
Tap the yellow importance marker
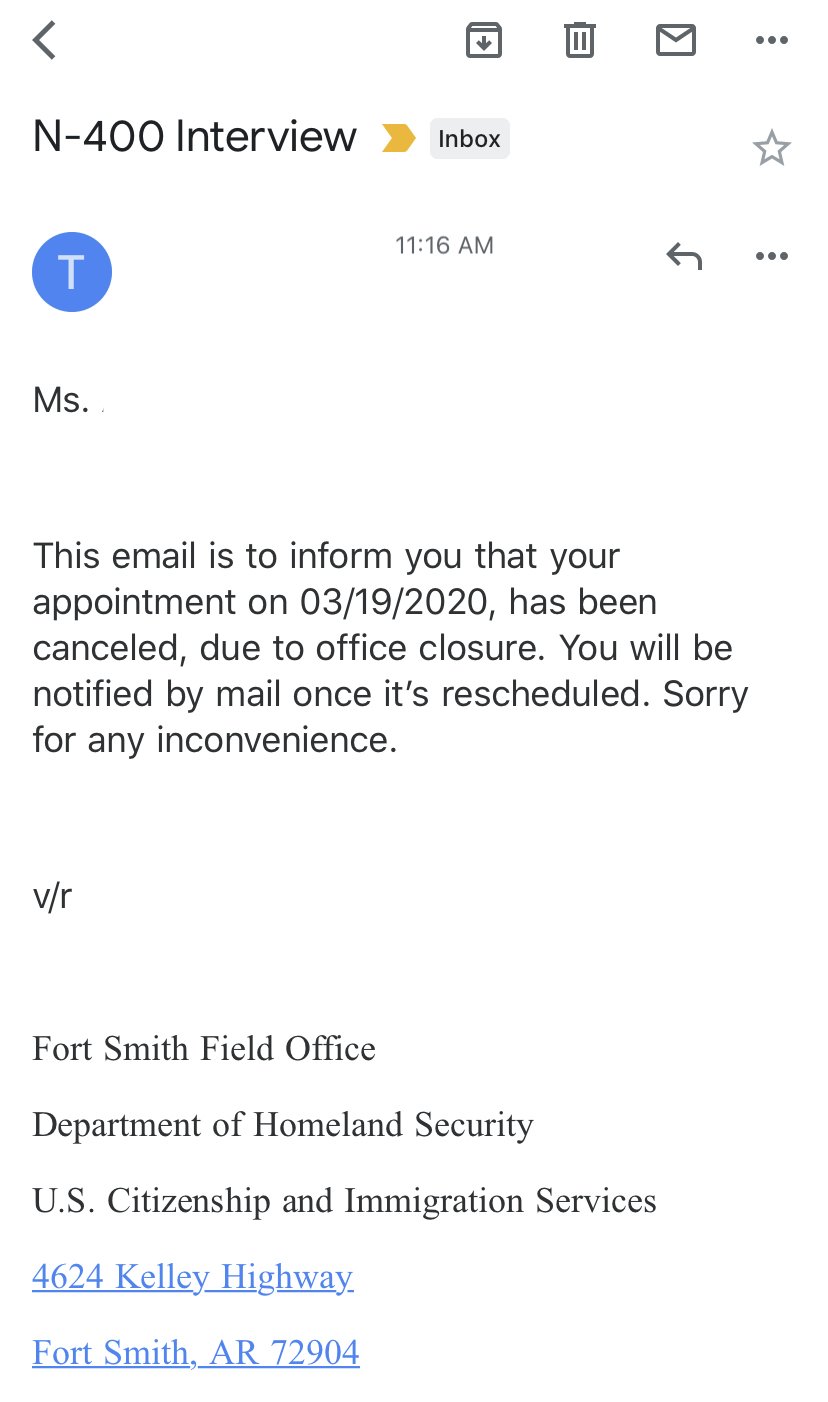point(398,139)
